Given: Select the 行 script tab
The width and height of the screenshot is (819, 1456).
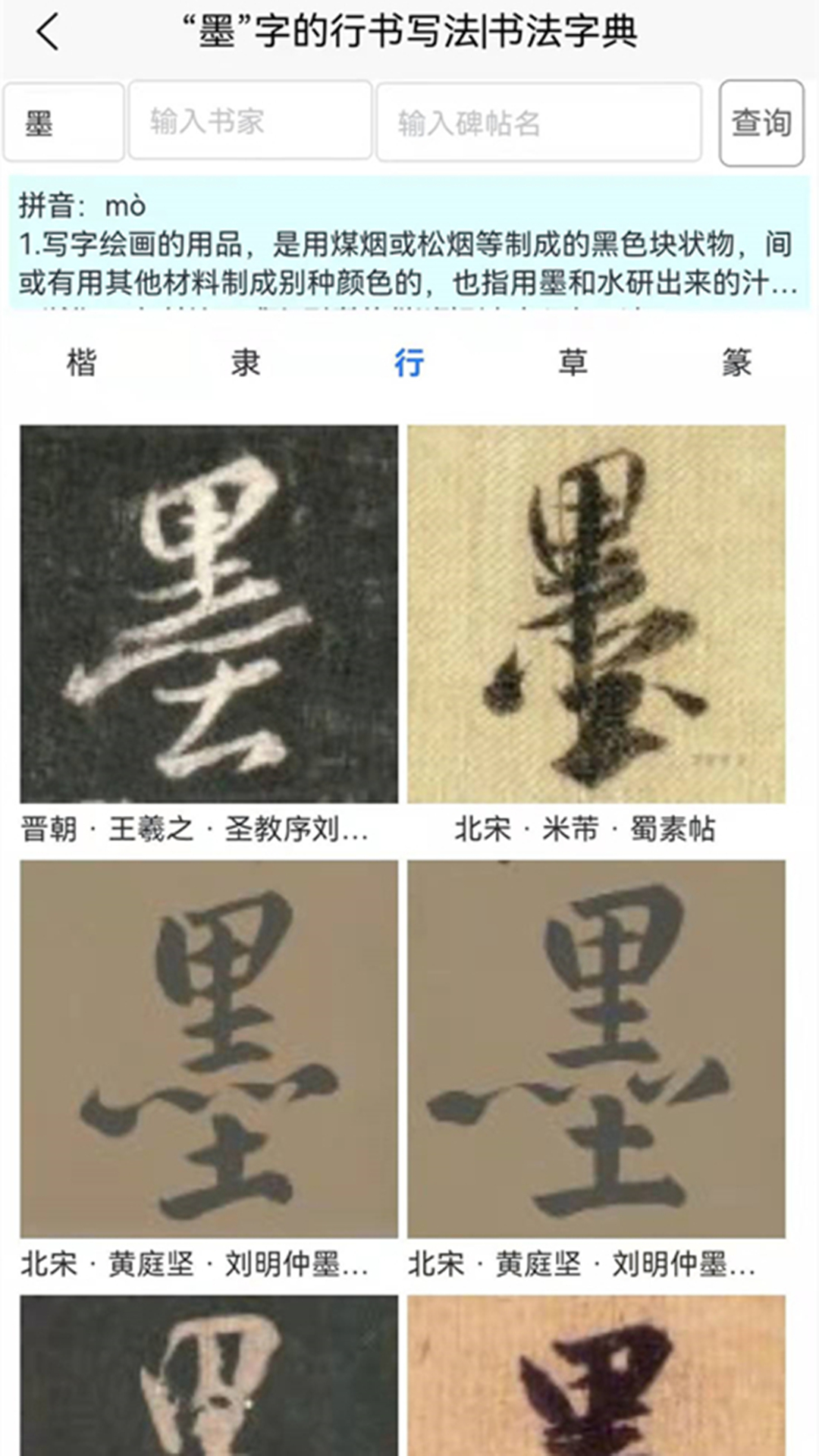Looking at the screenshot, I should 409,362.
